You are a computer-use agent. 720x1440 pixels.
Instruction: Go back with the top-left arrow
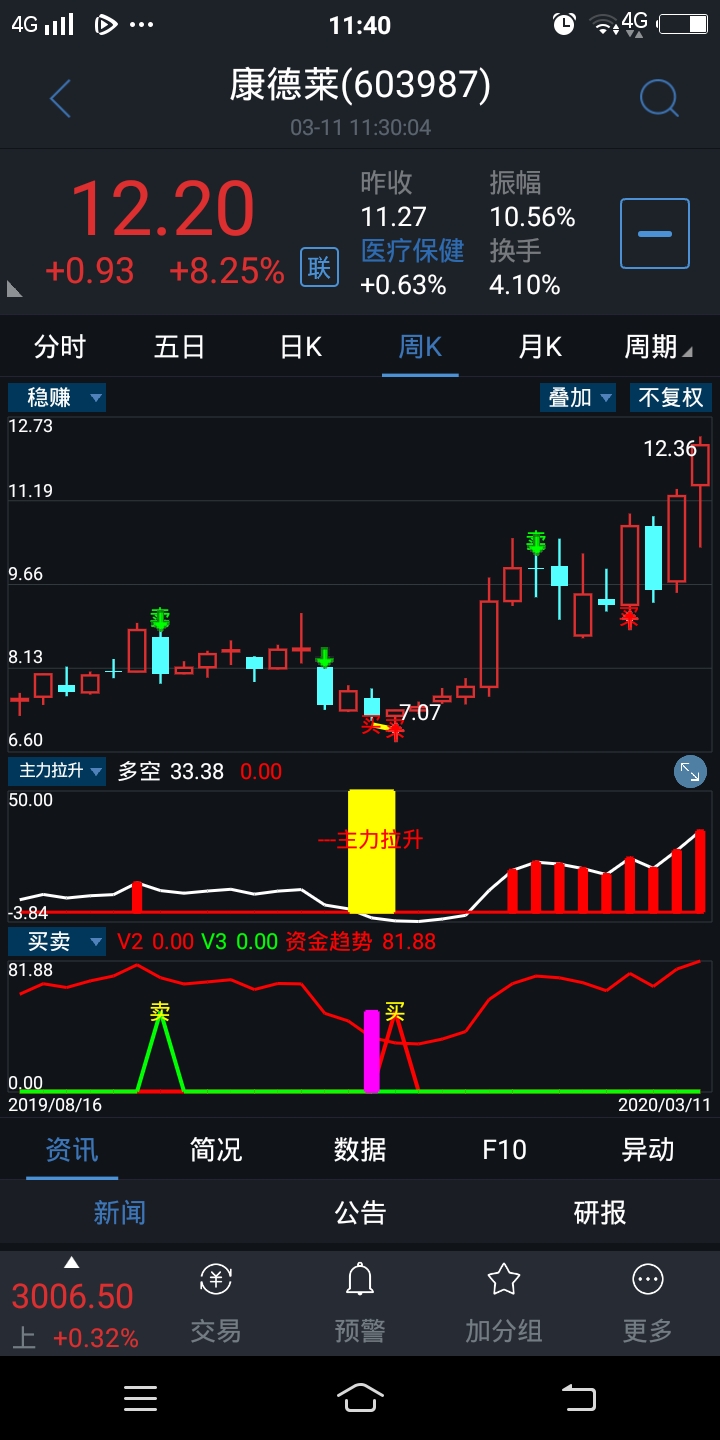pos(61,99)
